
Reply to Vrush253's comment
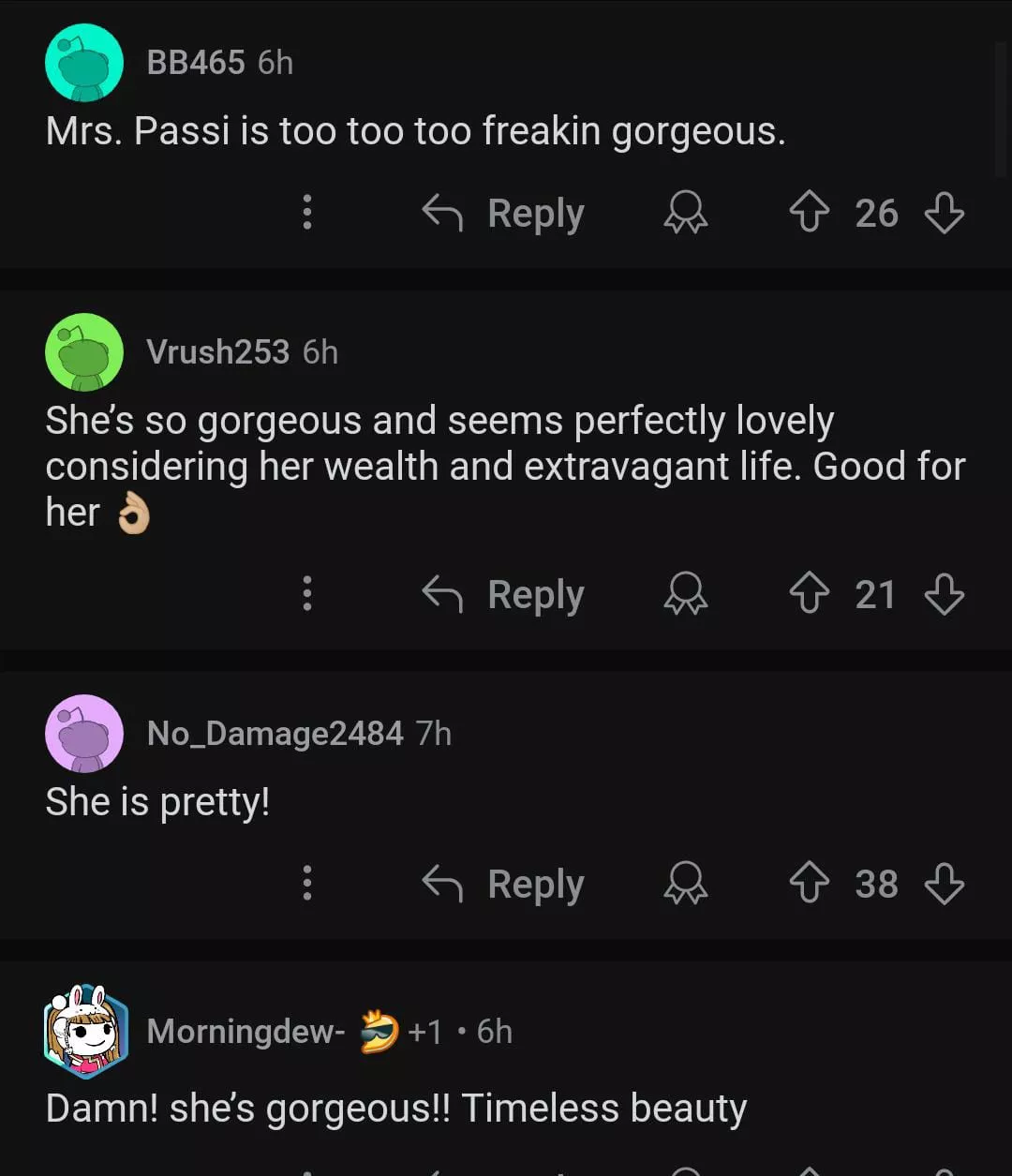coord(504,595)
